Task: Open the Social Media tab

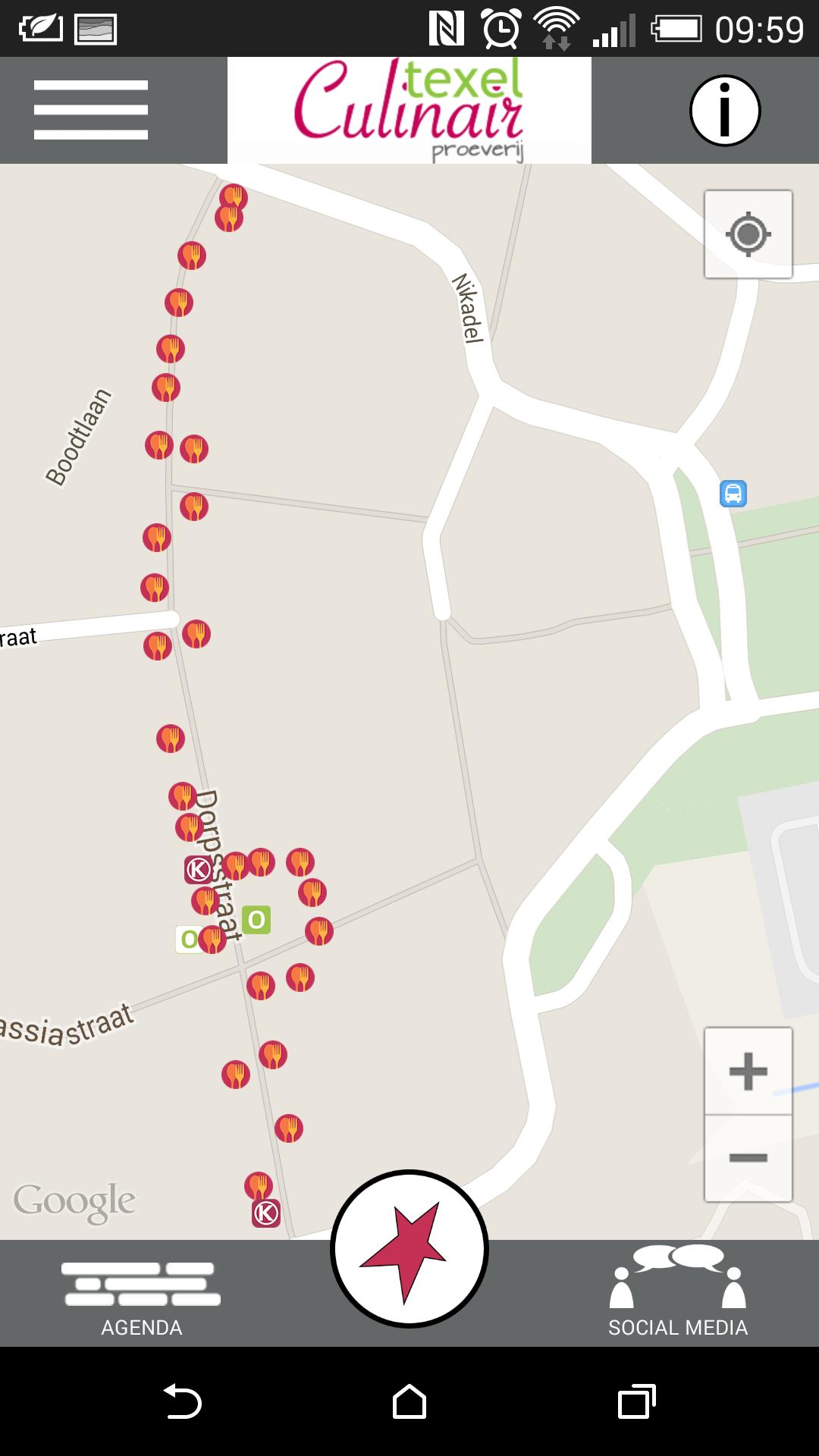Action: pos(677,1294)
